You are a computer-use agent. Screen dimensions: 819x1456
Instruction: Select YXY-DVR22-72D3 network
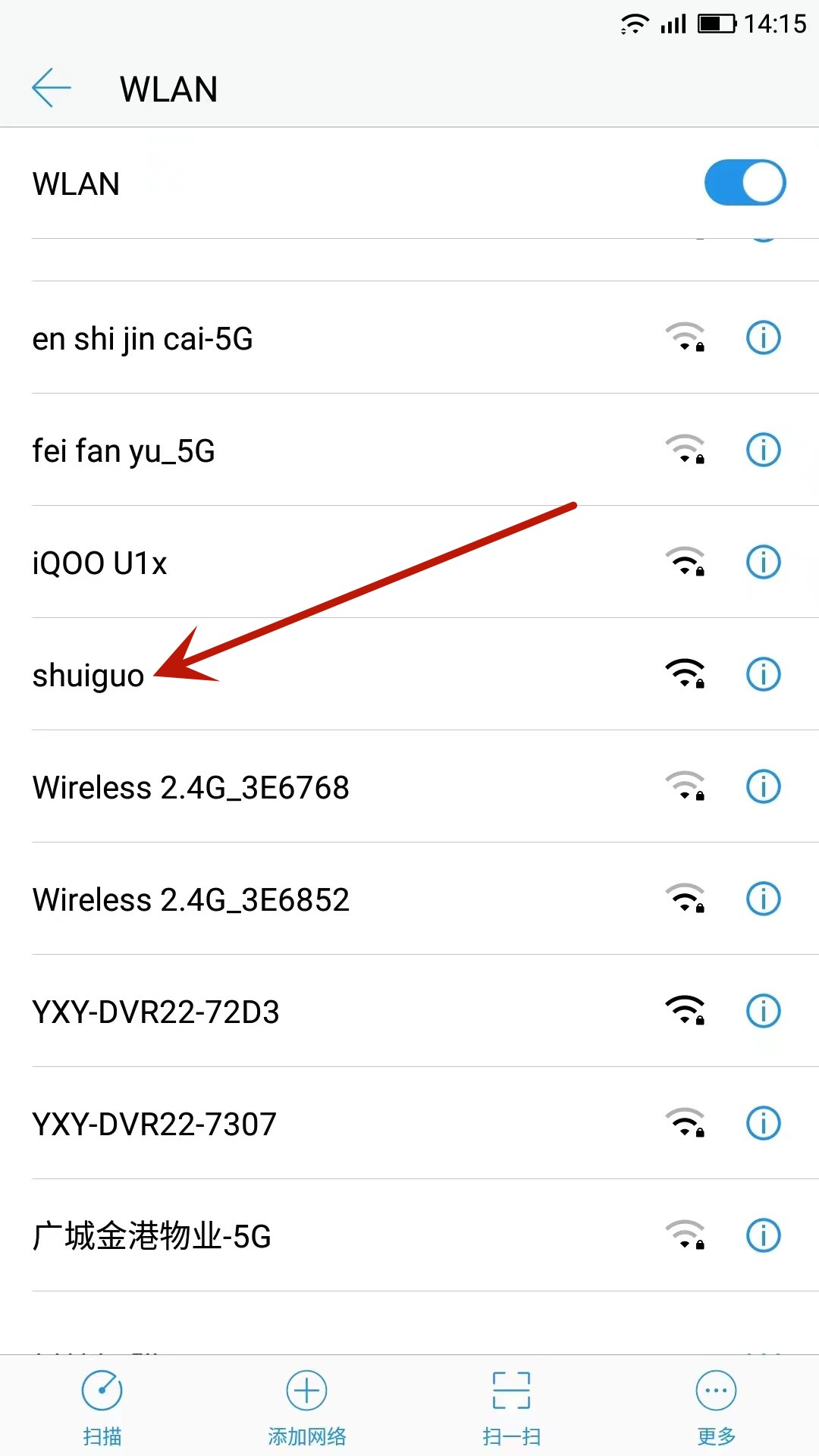pyautogui.click(x=155, y=1012)
